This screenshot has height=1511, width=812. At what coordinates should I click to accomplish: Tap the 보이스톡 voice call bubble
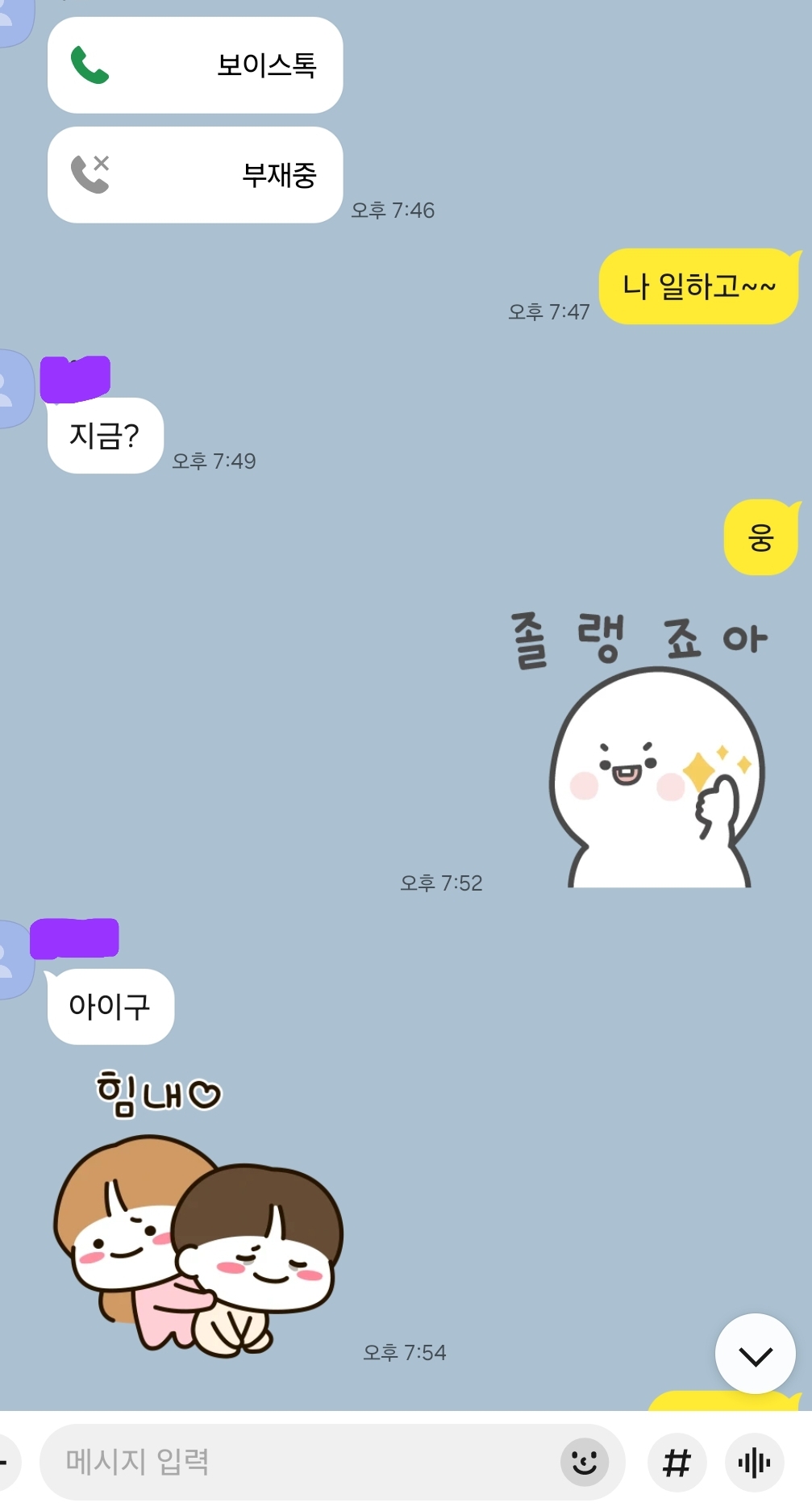tap(195, 65)
